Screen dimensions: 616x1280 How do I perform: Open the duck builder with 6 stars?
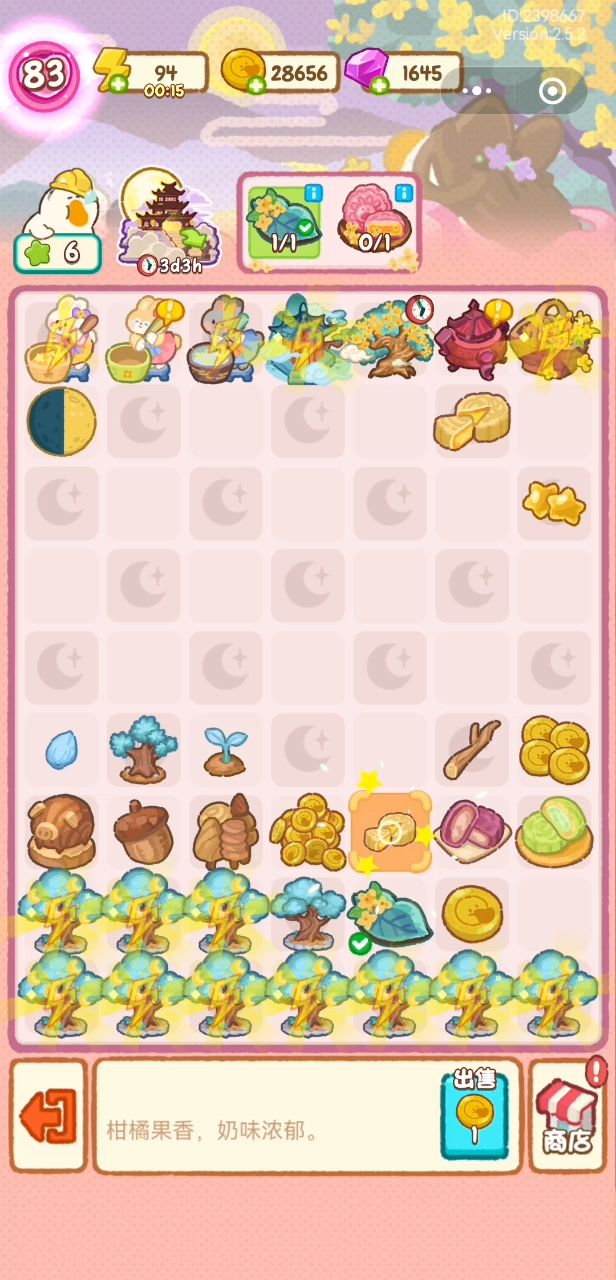58,222
